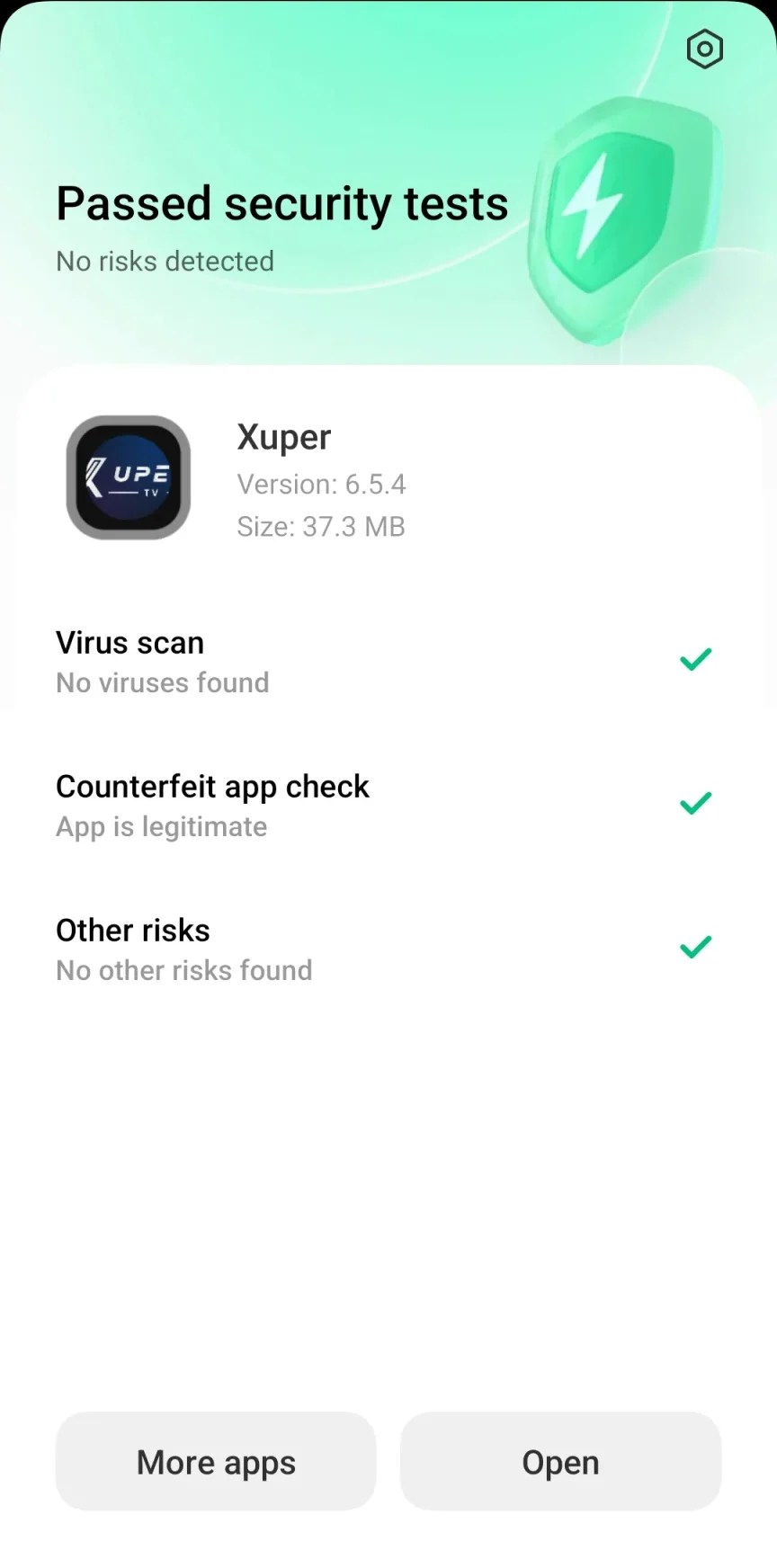Open the security settings hexagon icon

tap(704, 49)
